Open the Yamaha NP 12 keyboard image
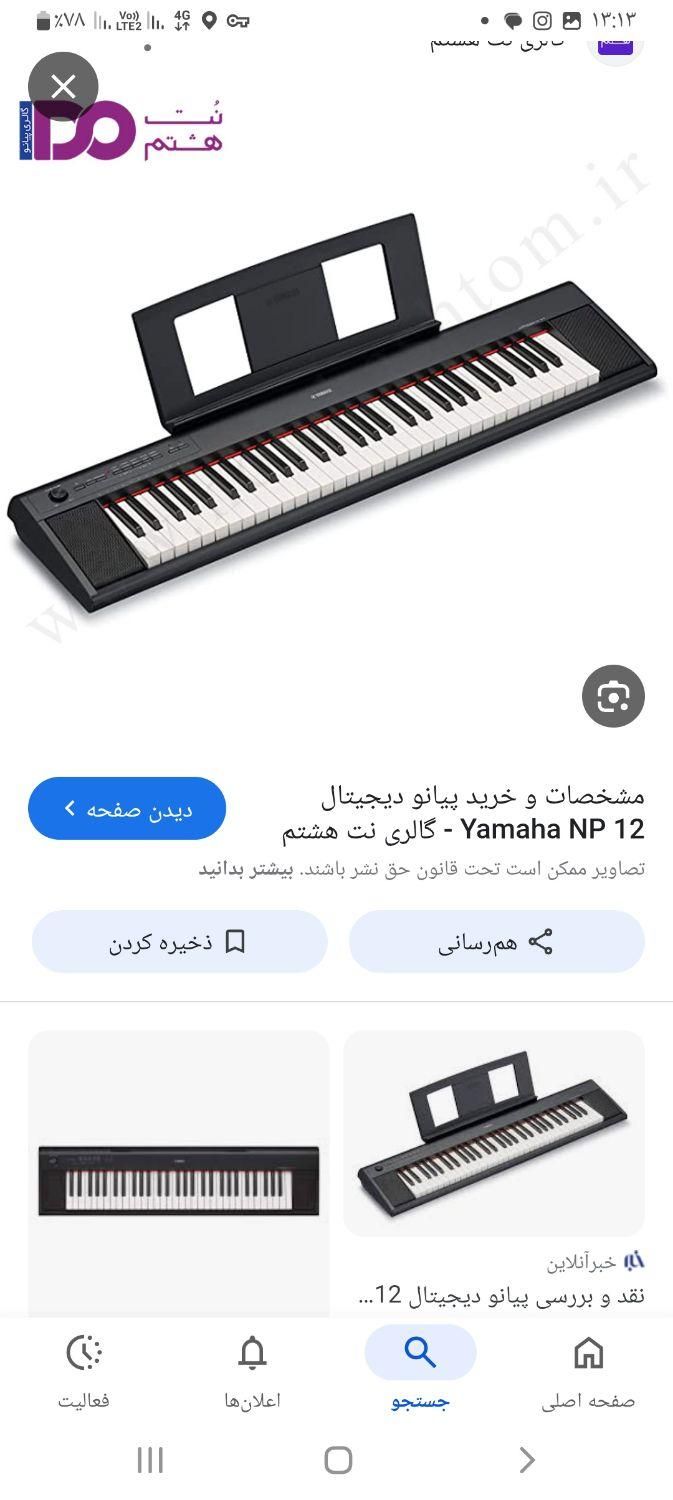Image resolution: width=673 pixels, height=1500 pixels. [x=336, y=410]
